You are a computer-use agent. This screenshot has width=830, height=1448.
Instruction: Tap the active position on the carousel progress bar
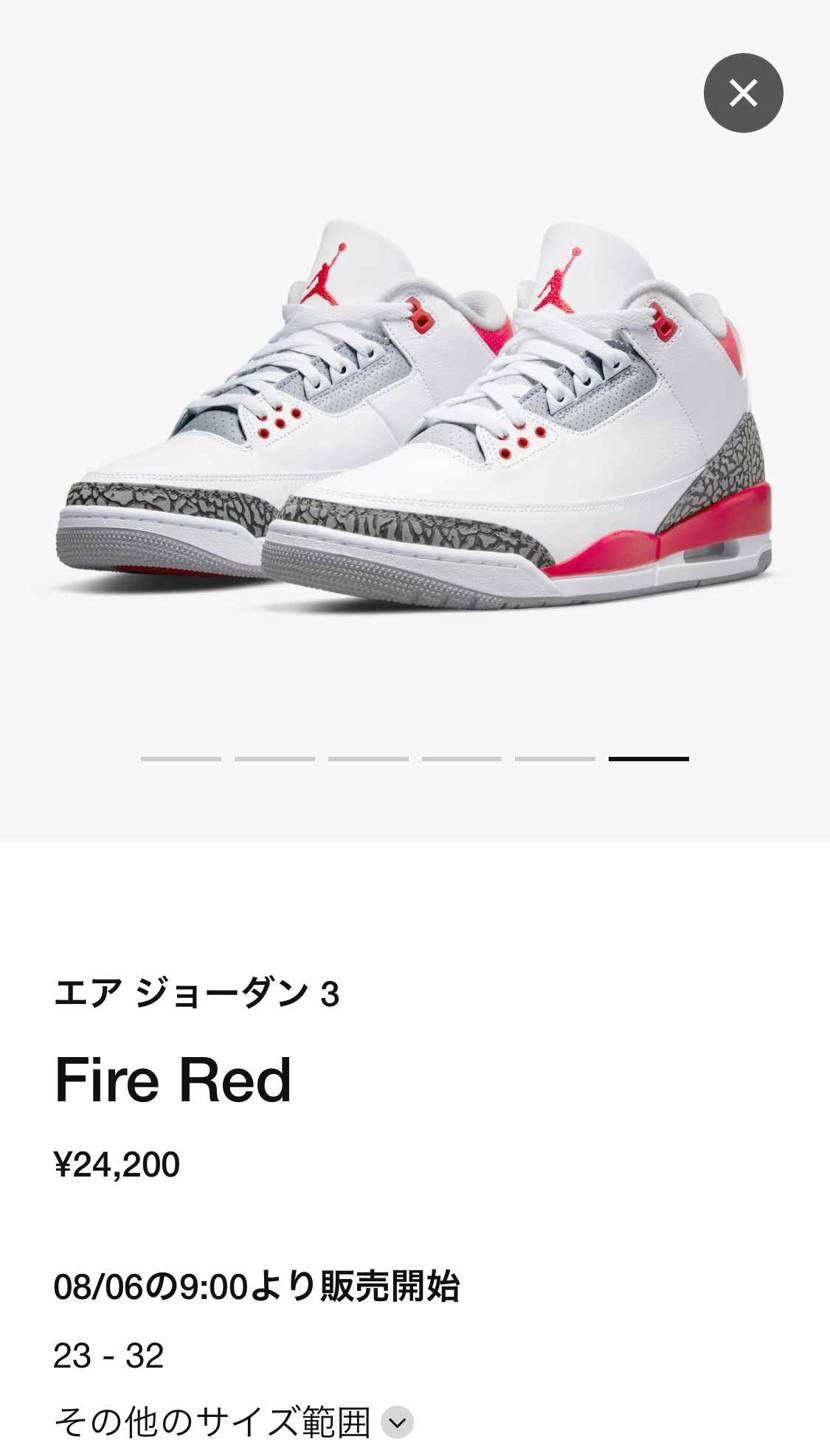tap(646, 760)
